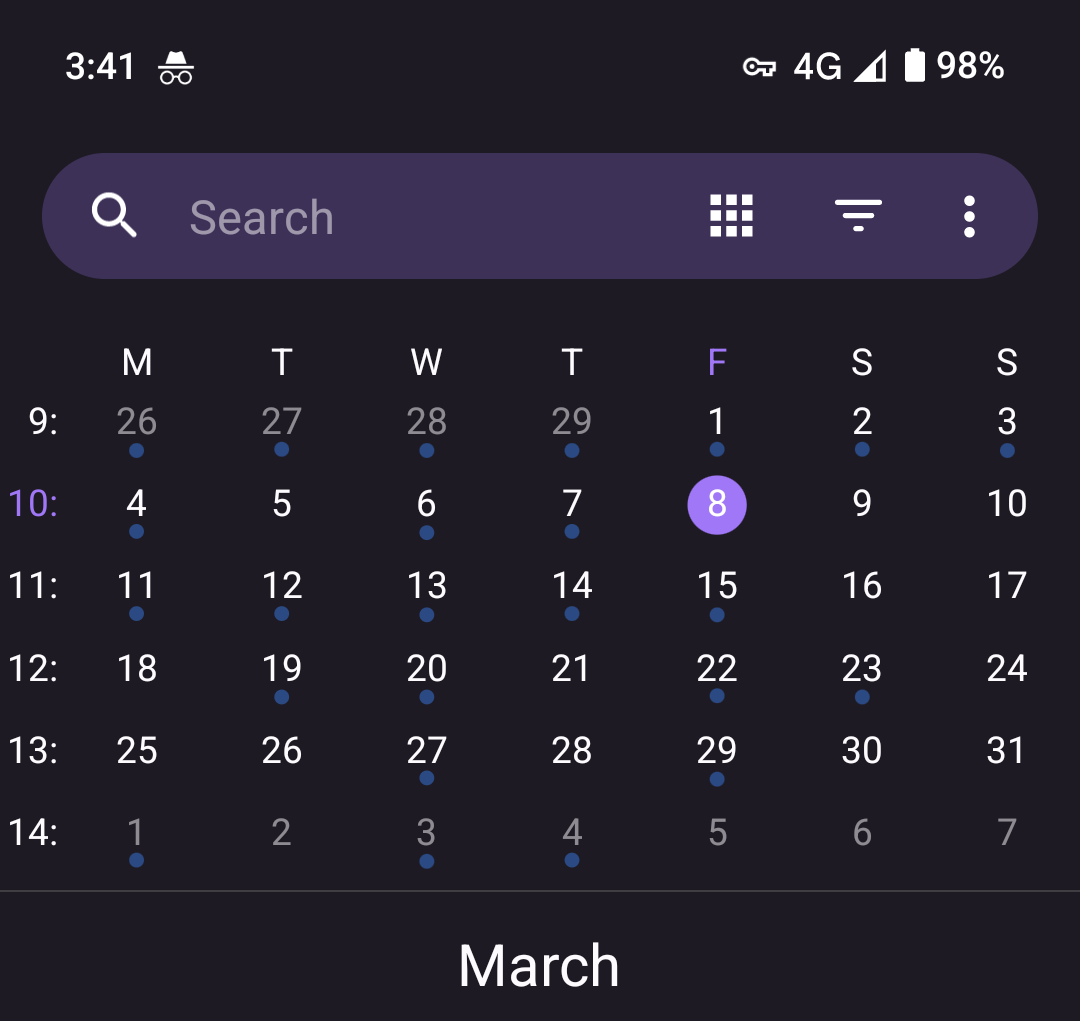Pick March 23 in the calendar
Image resolution: width=1080 pixels, height=1021 pixels.
click(861, 669)
